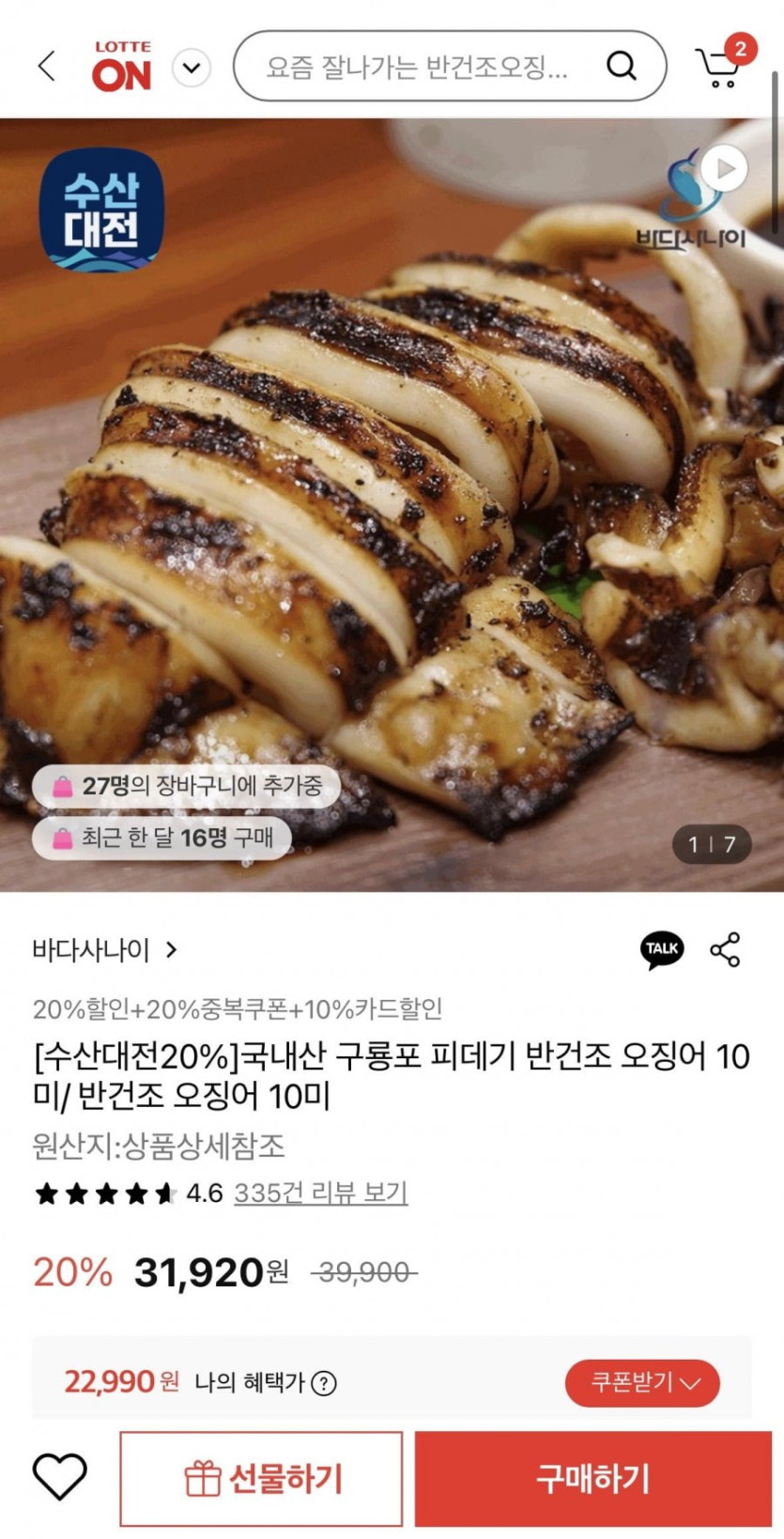Image resolution: width=784 pixels, height=1539 pixels.
Task: Open the 바다사나이 seller store link
Action: pos(105,950)
